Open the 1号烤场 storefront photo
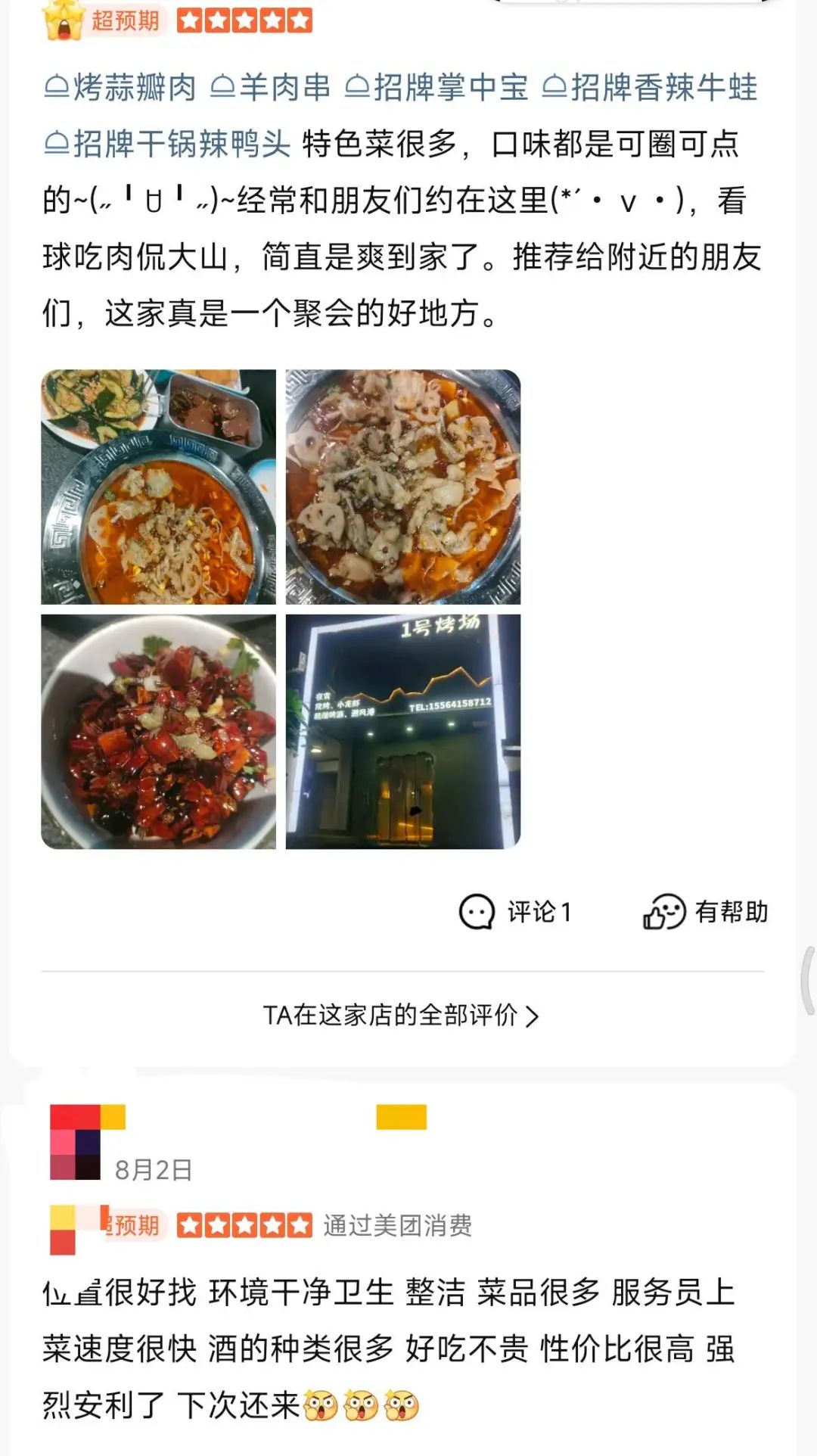The height and width of the screenshot is (1456, 817). tap(403, 731)
